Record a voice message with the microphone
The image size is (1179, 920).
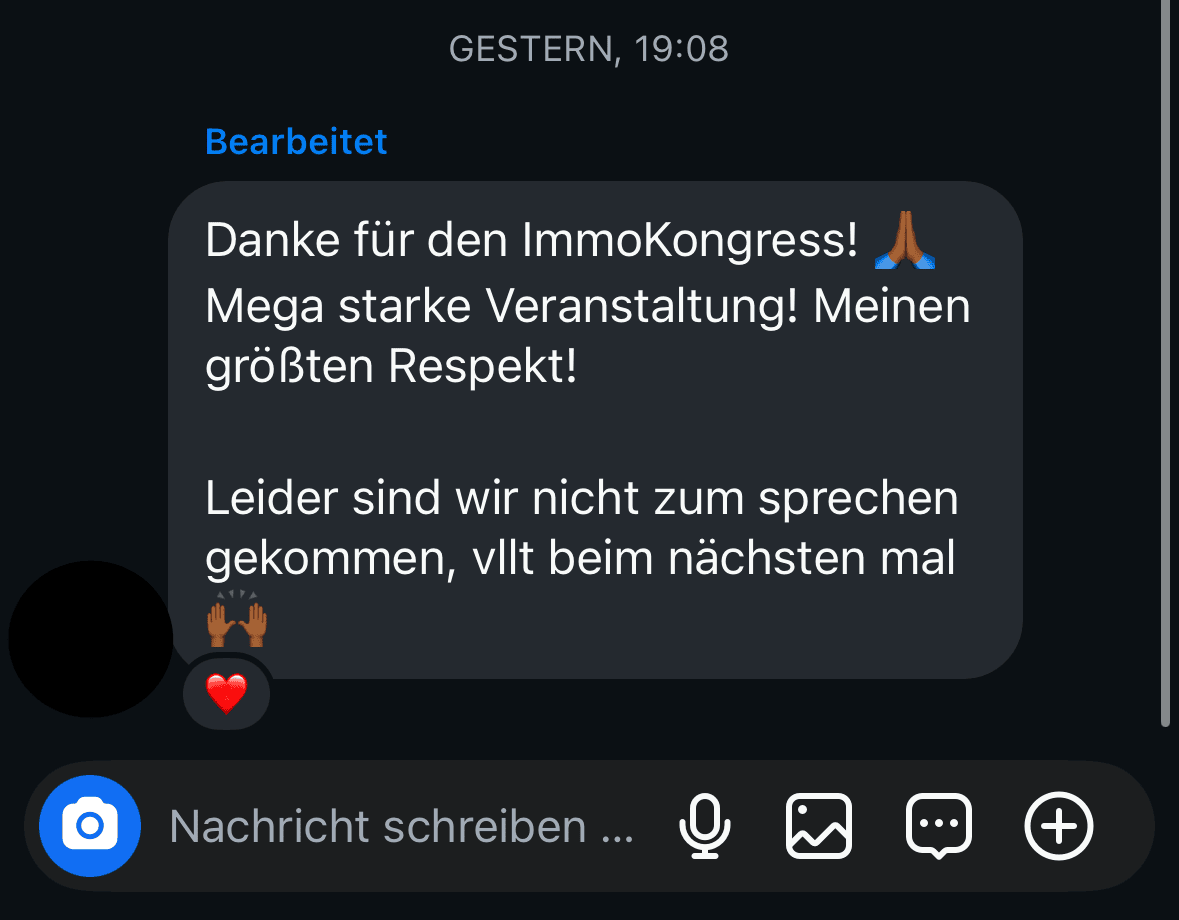704,826
